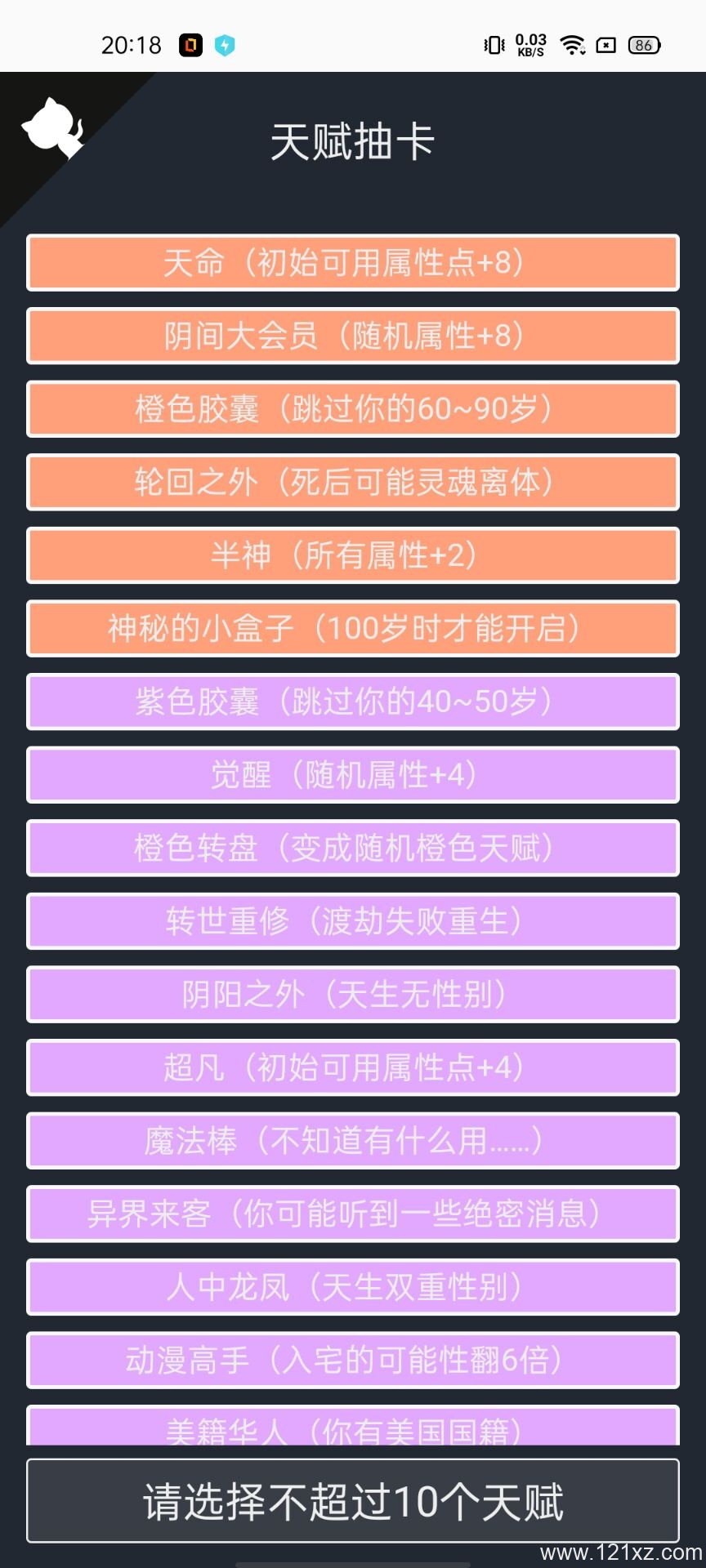Select 半神 with all attributes +2
The width and height of the screenshot is (706, 1568).
353,555
